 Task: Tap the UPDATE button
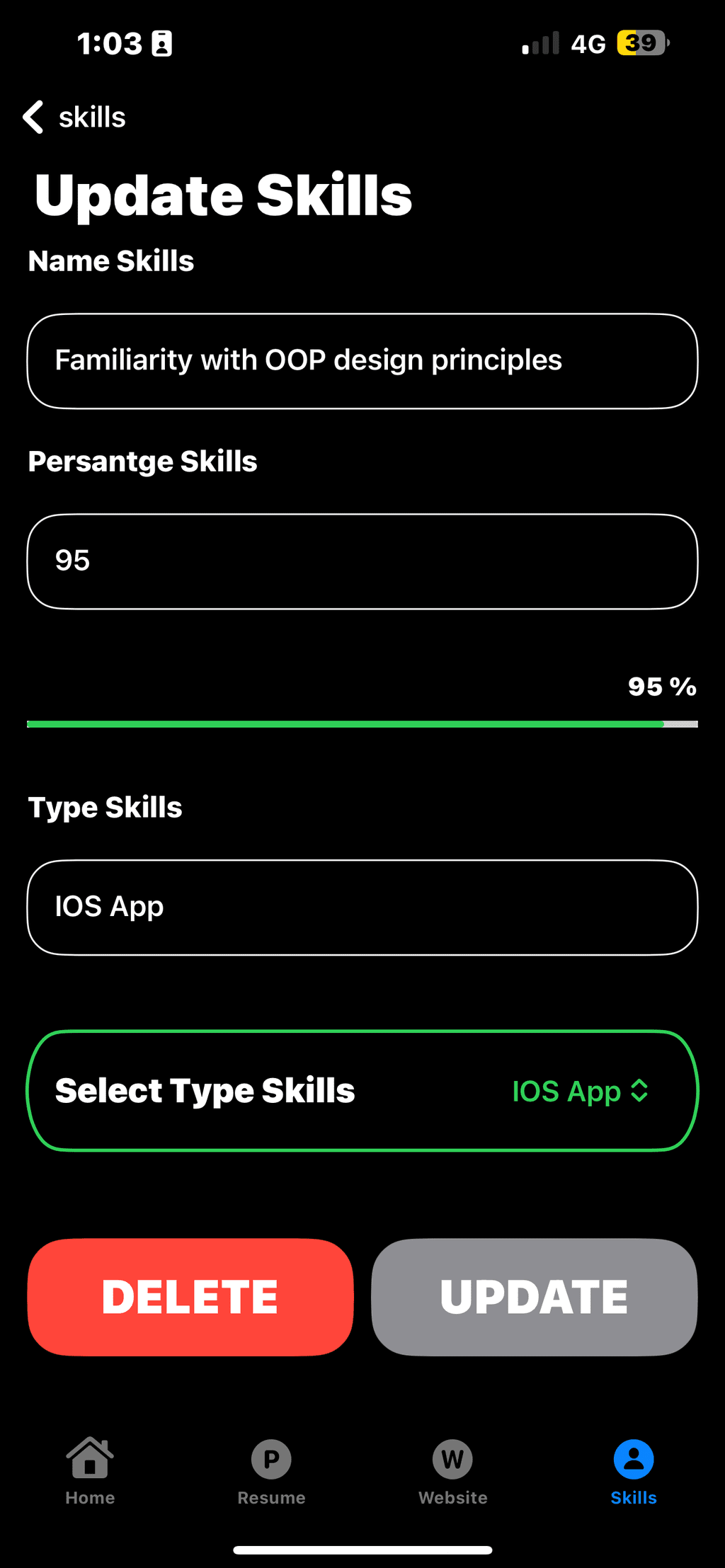(535, 1297)
